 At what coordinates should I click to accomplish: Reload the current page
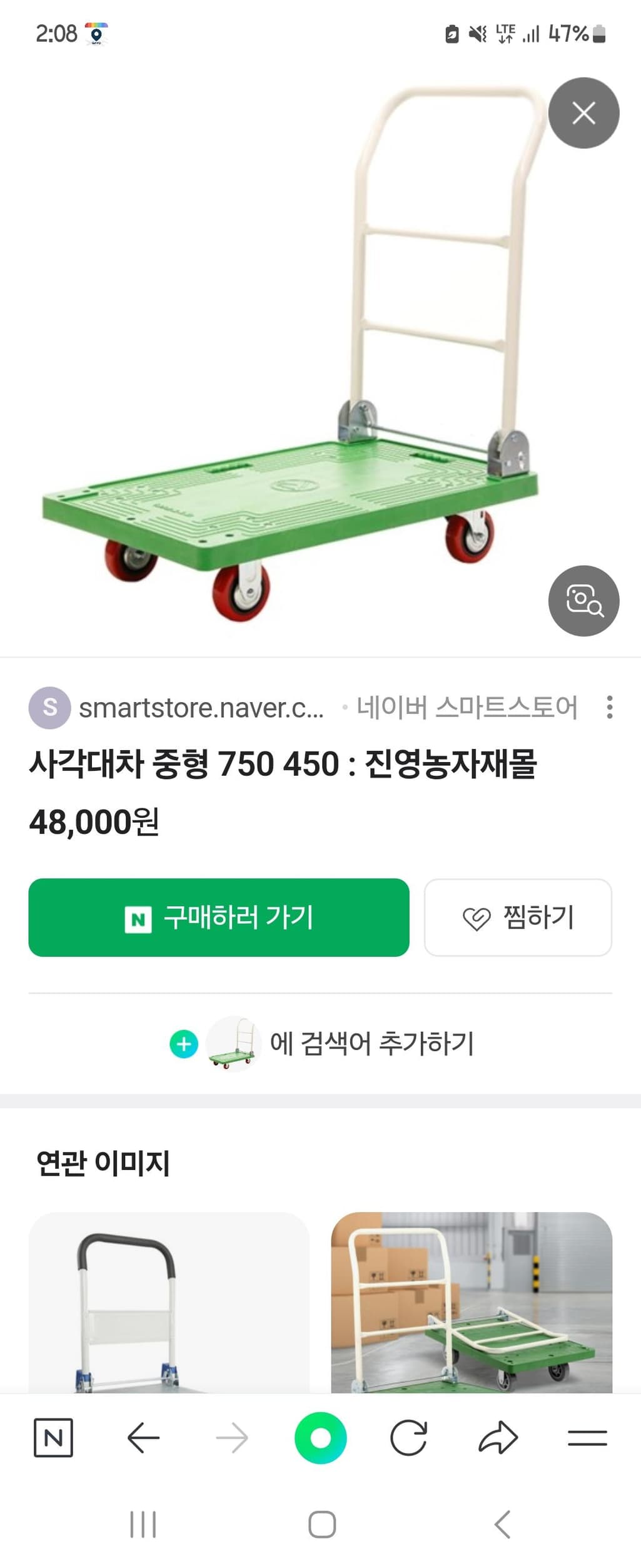(x=408, y=1438)
